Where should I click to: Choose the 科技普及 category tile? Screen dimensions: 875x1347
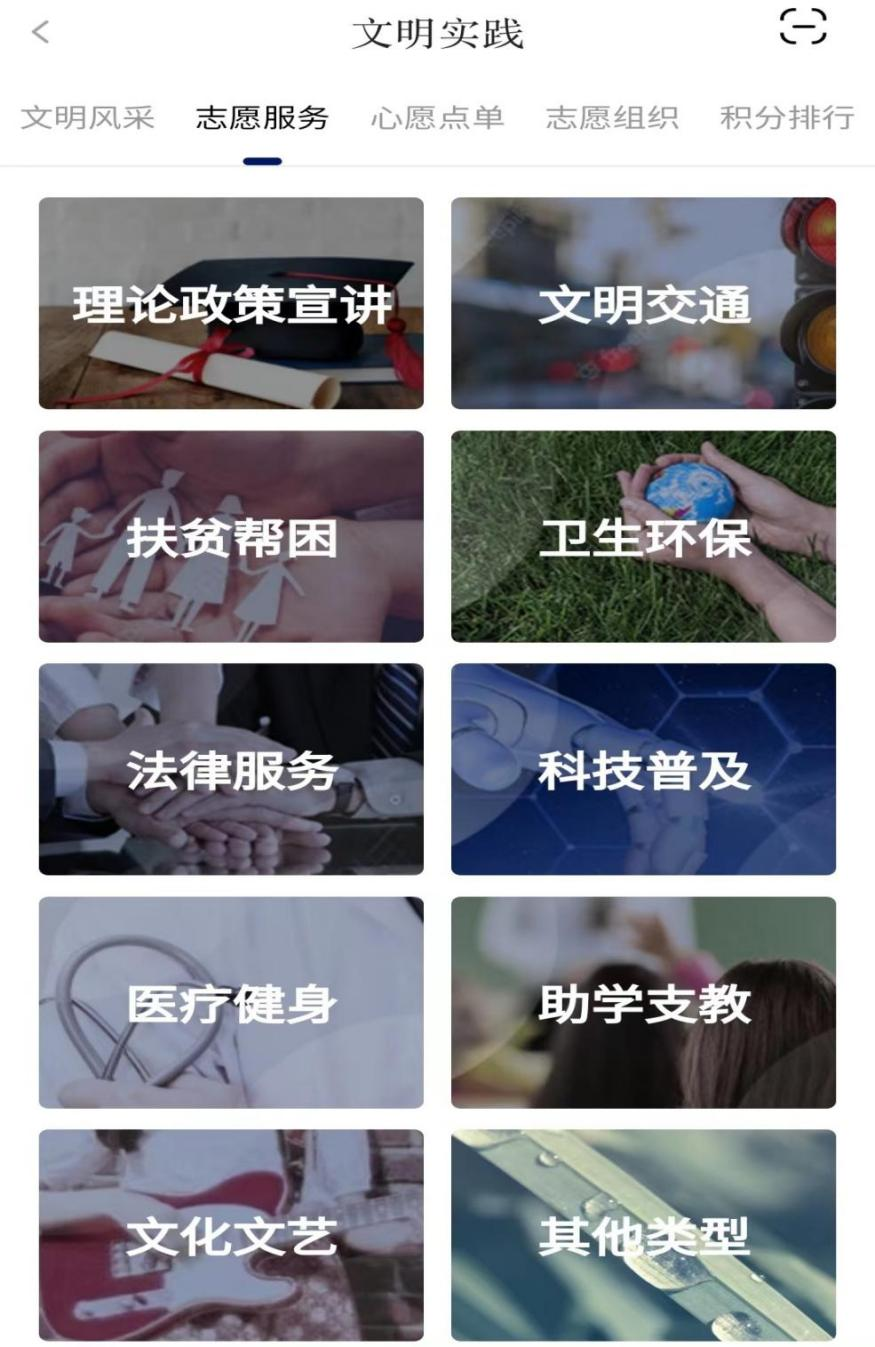point(643,769)
